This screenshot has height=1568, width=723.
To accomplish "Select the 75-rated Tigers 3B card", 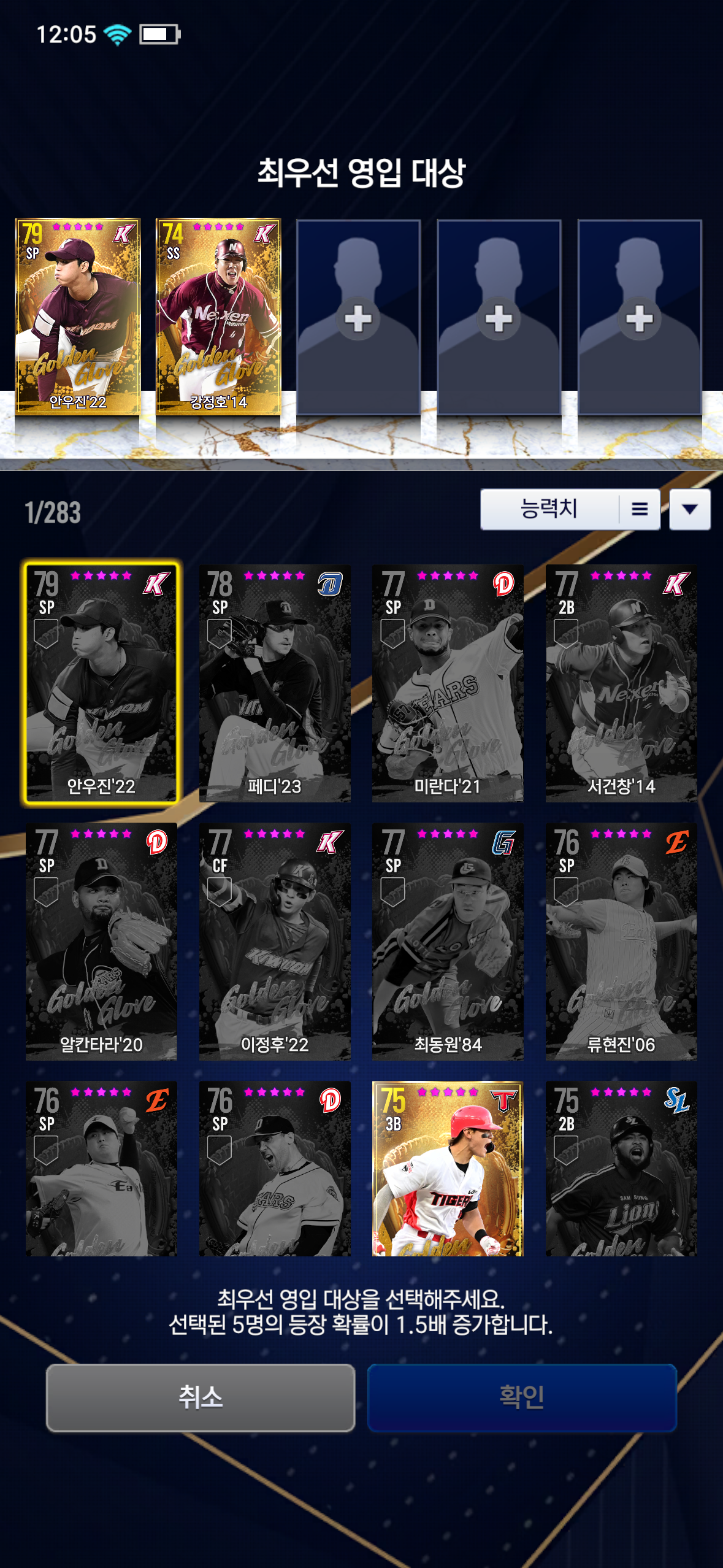I will click(448, 1169).
